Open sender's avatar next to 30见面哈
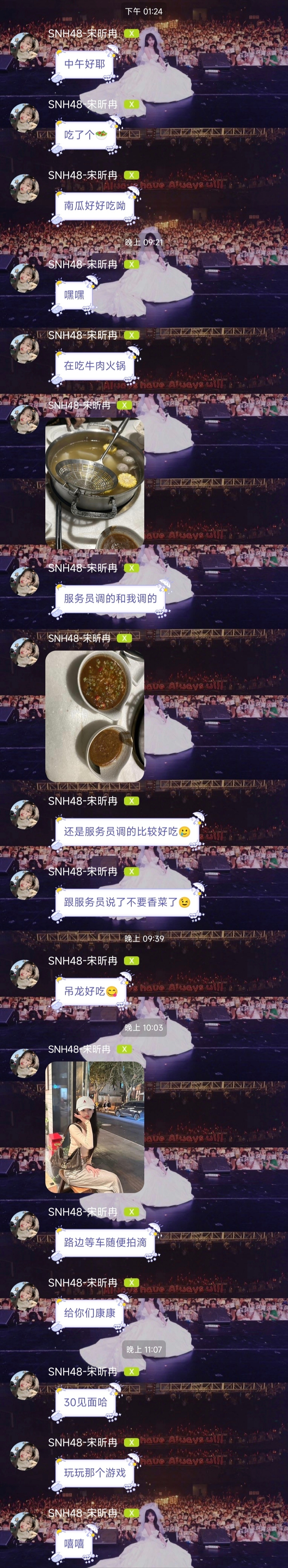This screenshot has width=288, height=1568. (25, 1387)
